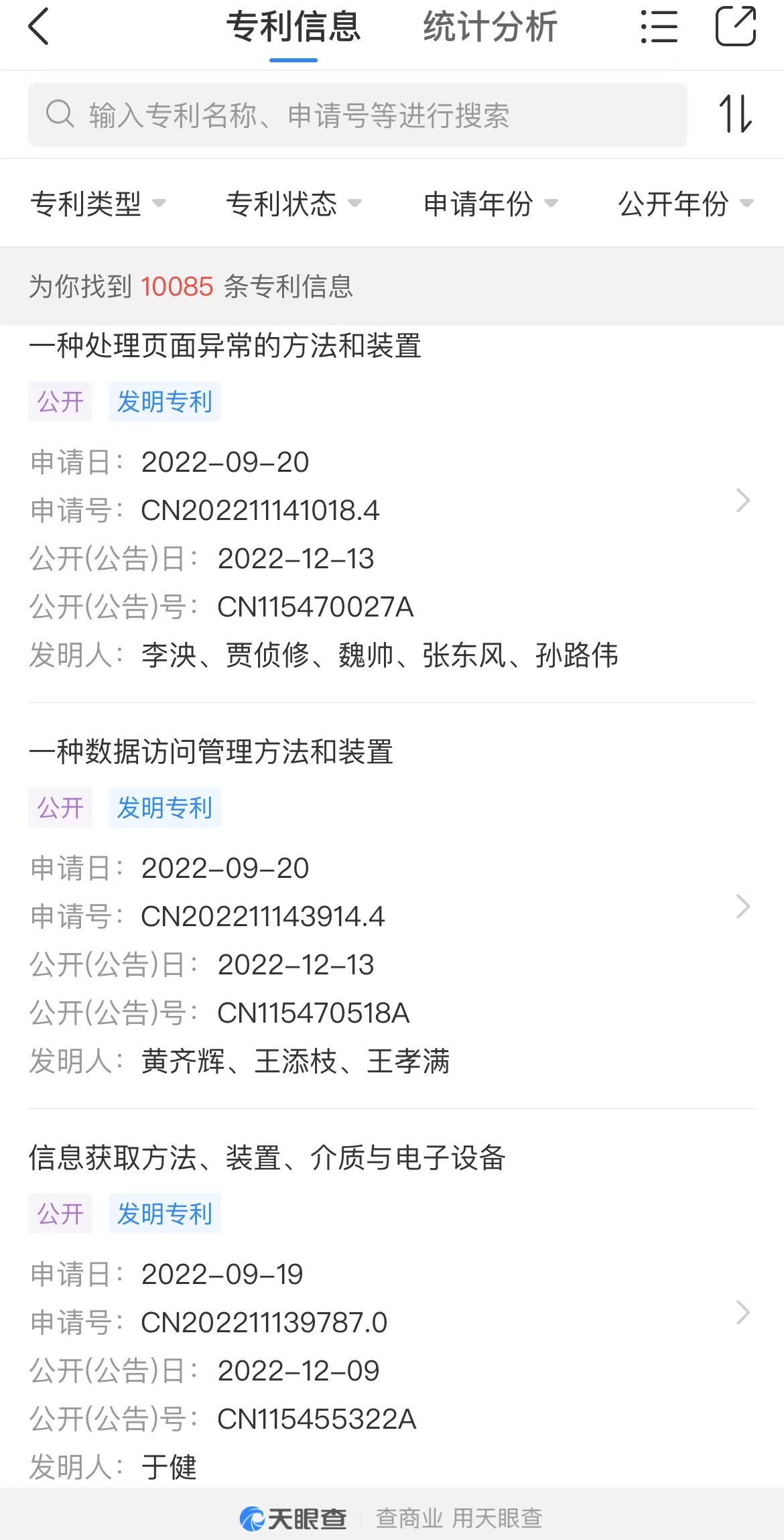Open the list menu icon
This screenshot has height=1540, width=784.
[x=659, y=27]
